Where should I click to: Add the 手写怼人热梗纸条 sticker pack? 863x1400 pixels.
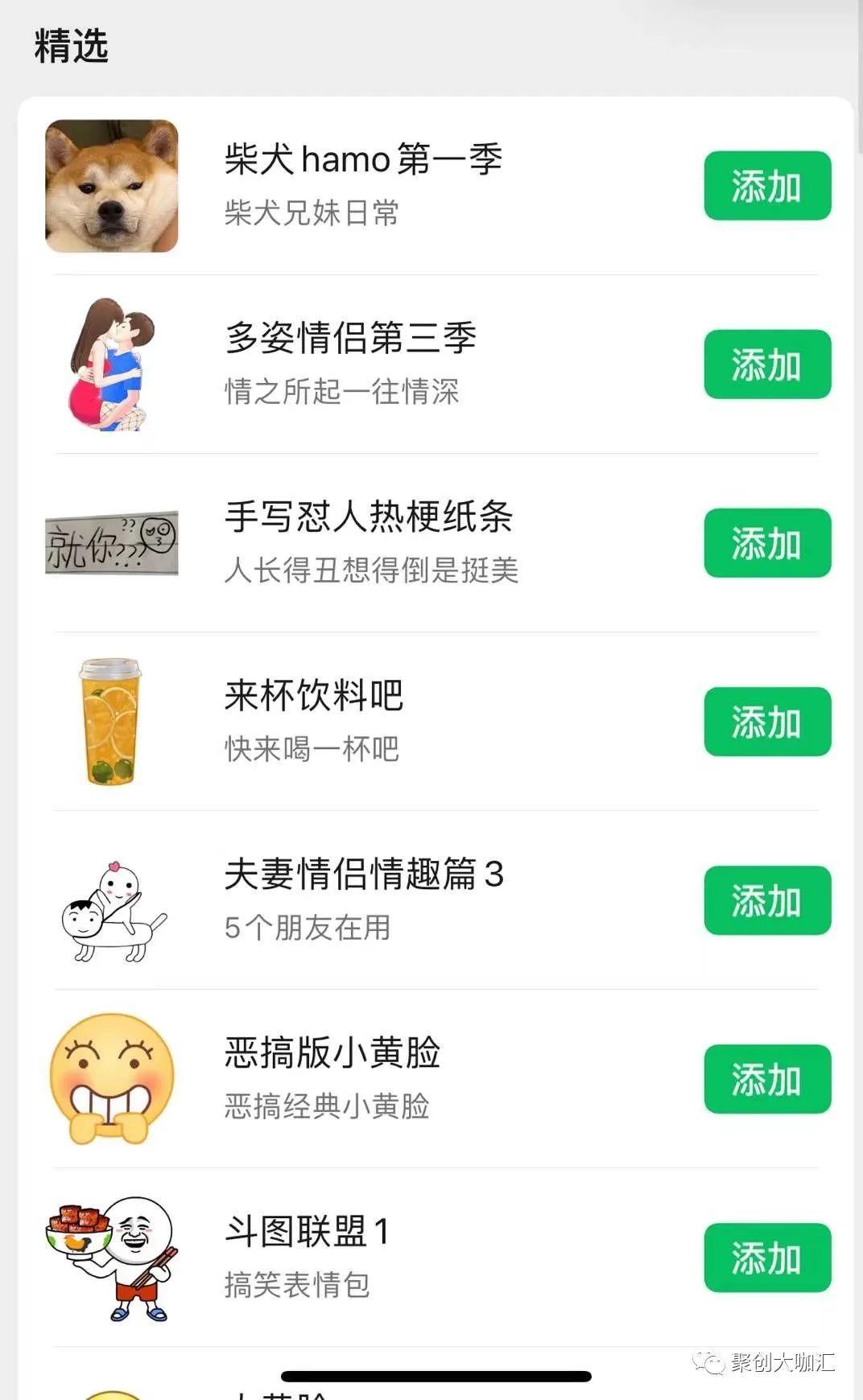[767, 543]
